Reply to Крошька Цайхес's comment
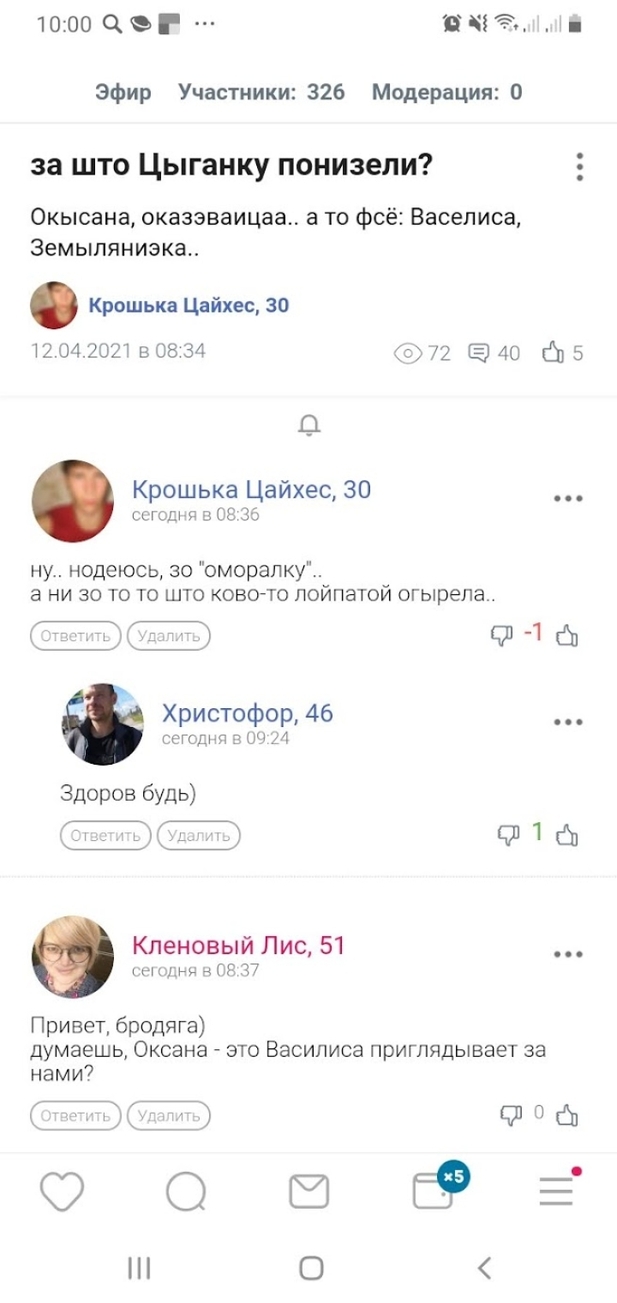 click(x=75, y=634)
